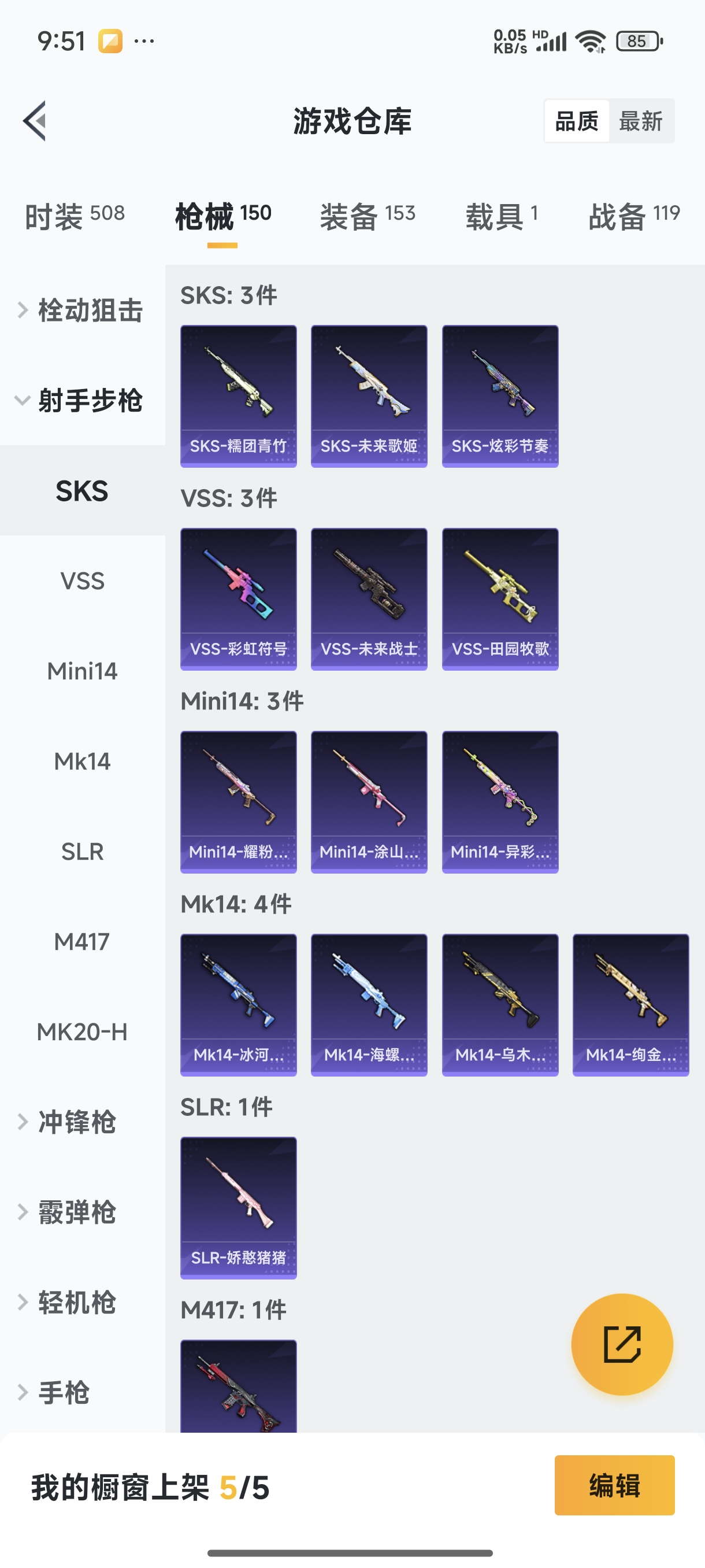Viewport: 705px width, 1568px height.
Task: View the VSS-田园牧歌 item
Action: point(500,599)
